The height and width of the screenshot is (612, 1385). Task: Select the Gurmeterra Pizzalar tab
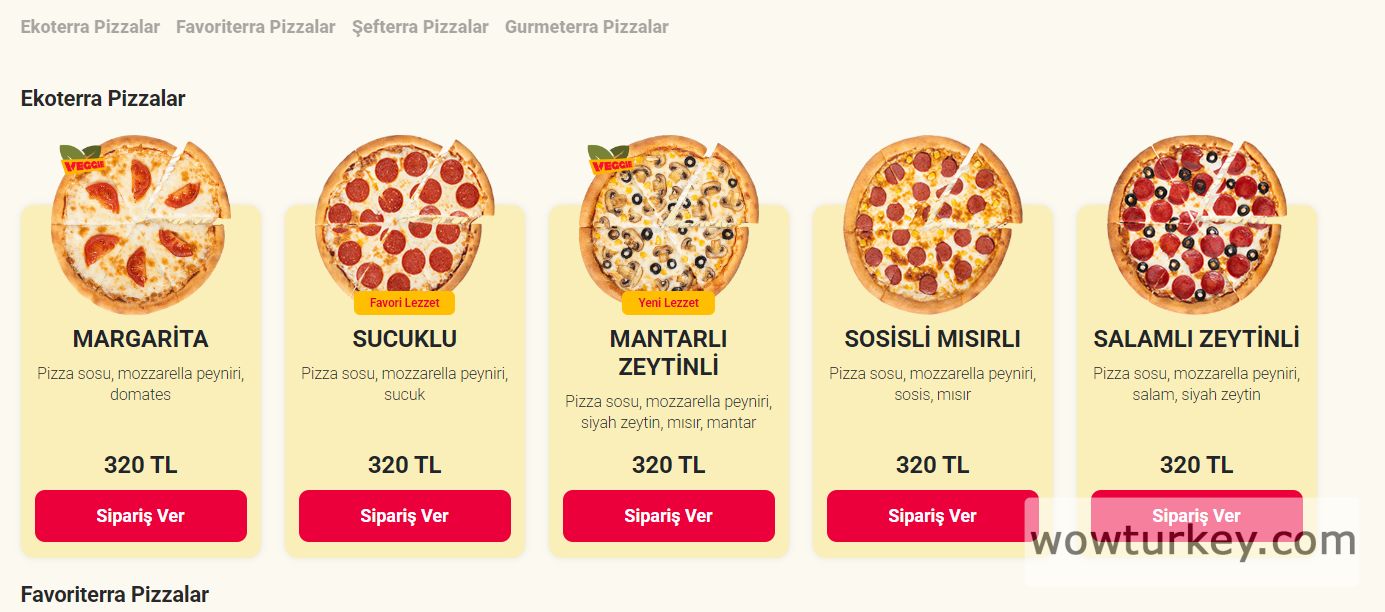586,27
